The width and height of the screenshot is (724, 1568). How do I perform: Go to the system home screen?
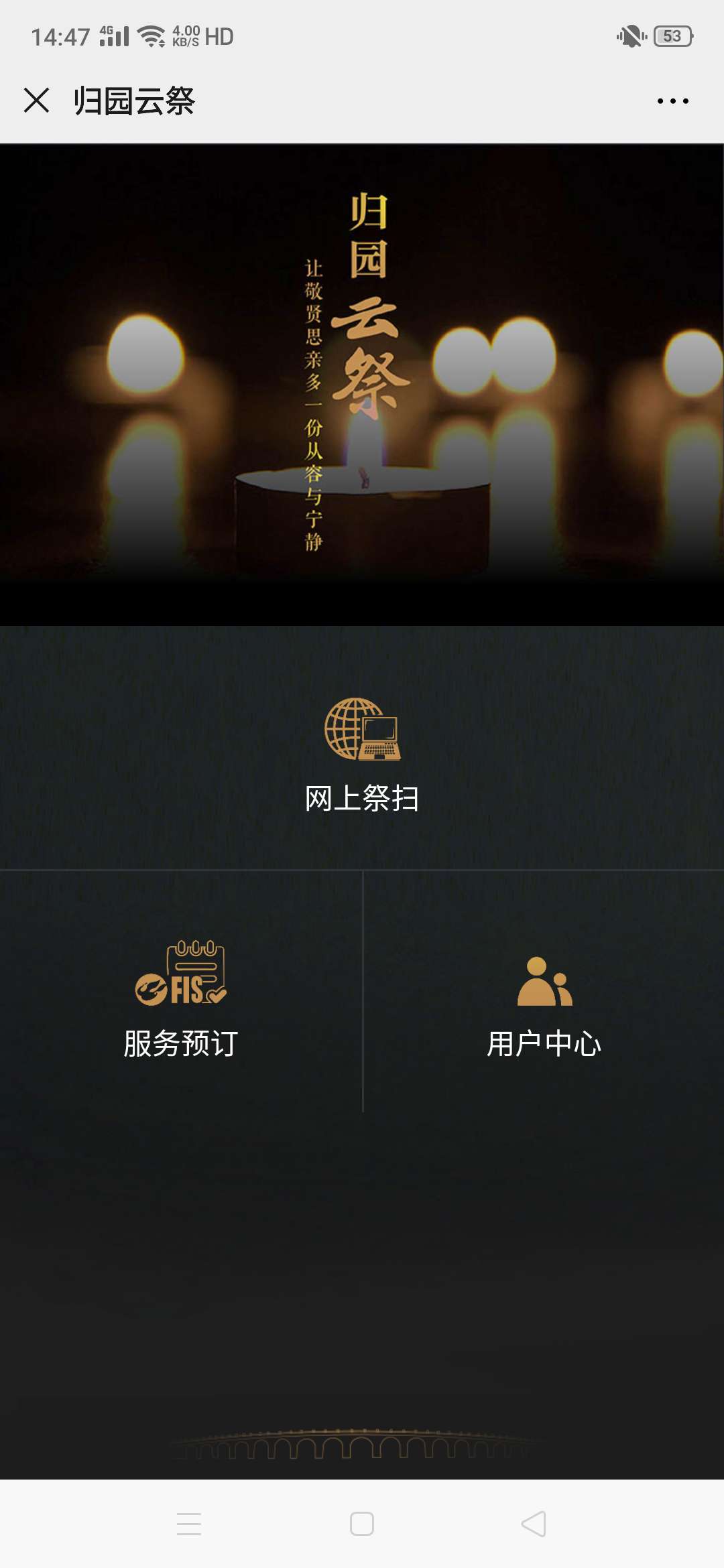[362, 1524]
